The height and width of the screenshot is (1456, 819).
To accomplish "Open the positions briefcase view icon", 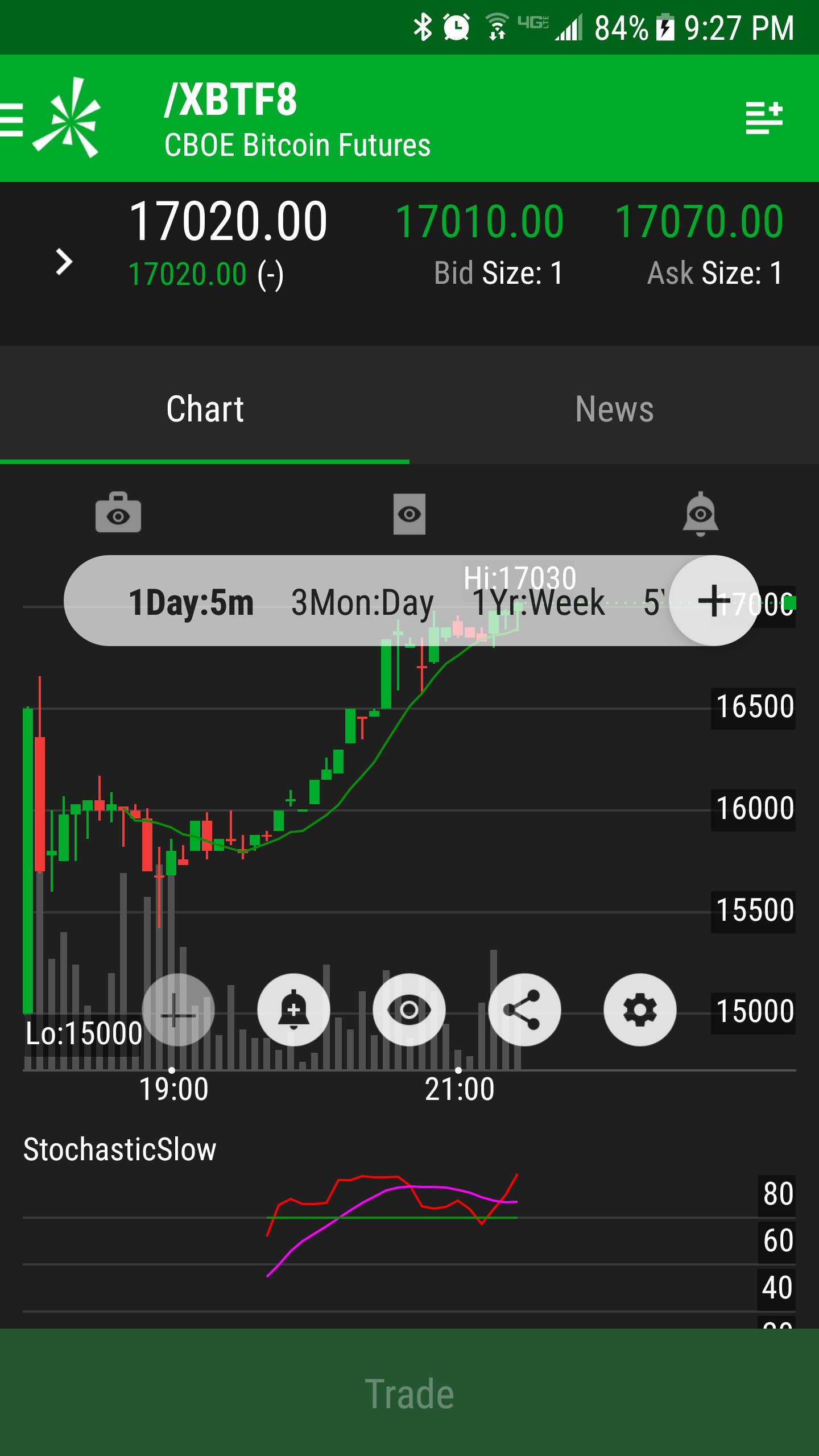I will 118,513.
